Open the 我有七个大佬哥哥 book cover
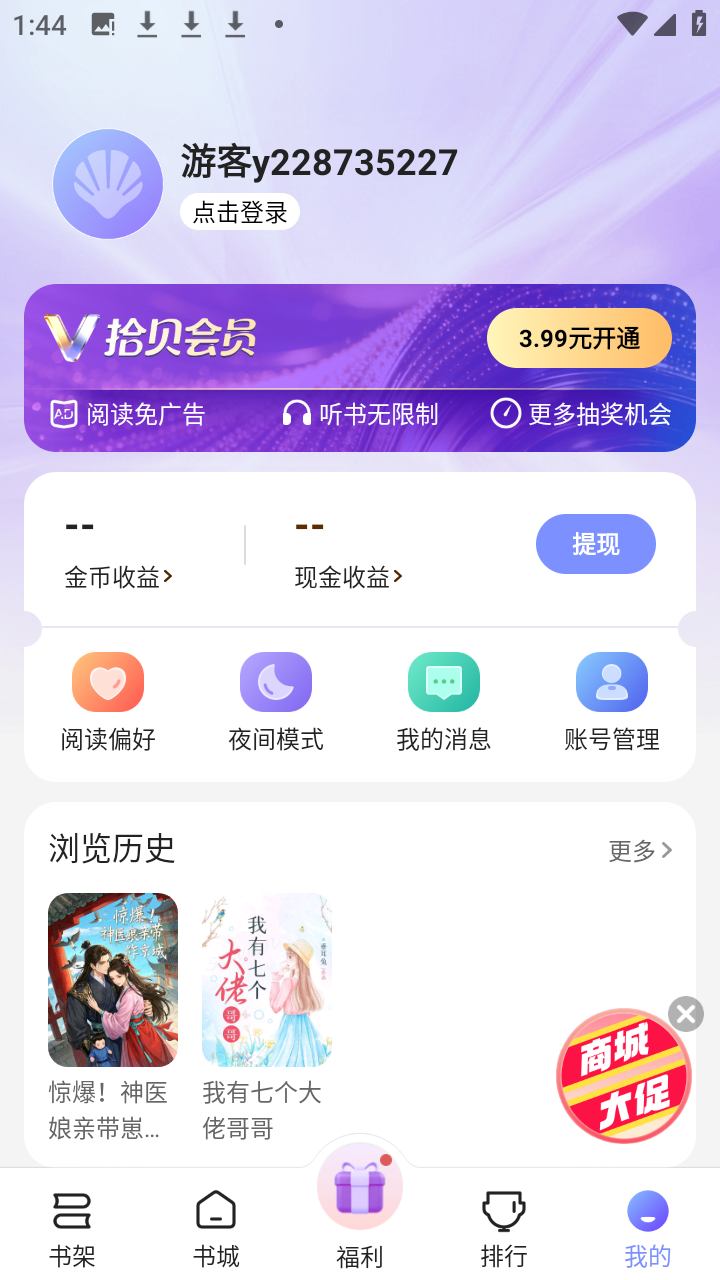This screenshot has height=1280, width=720. (266, 979)
